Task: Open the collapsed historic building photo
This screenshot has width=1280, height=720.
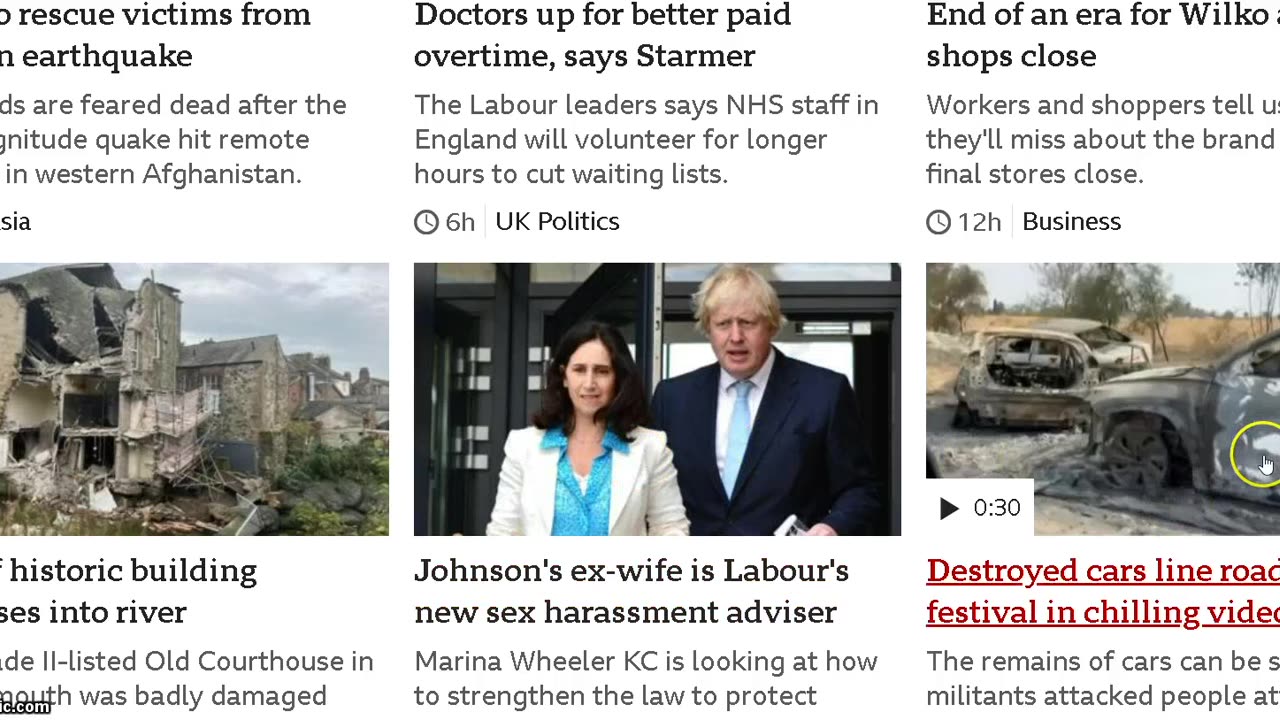Action: 194,398
